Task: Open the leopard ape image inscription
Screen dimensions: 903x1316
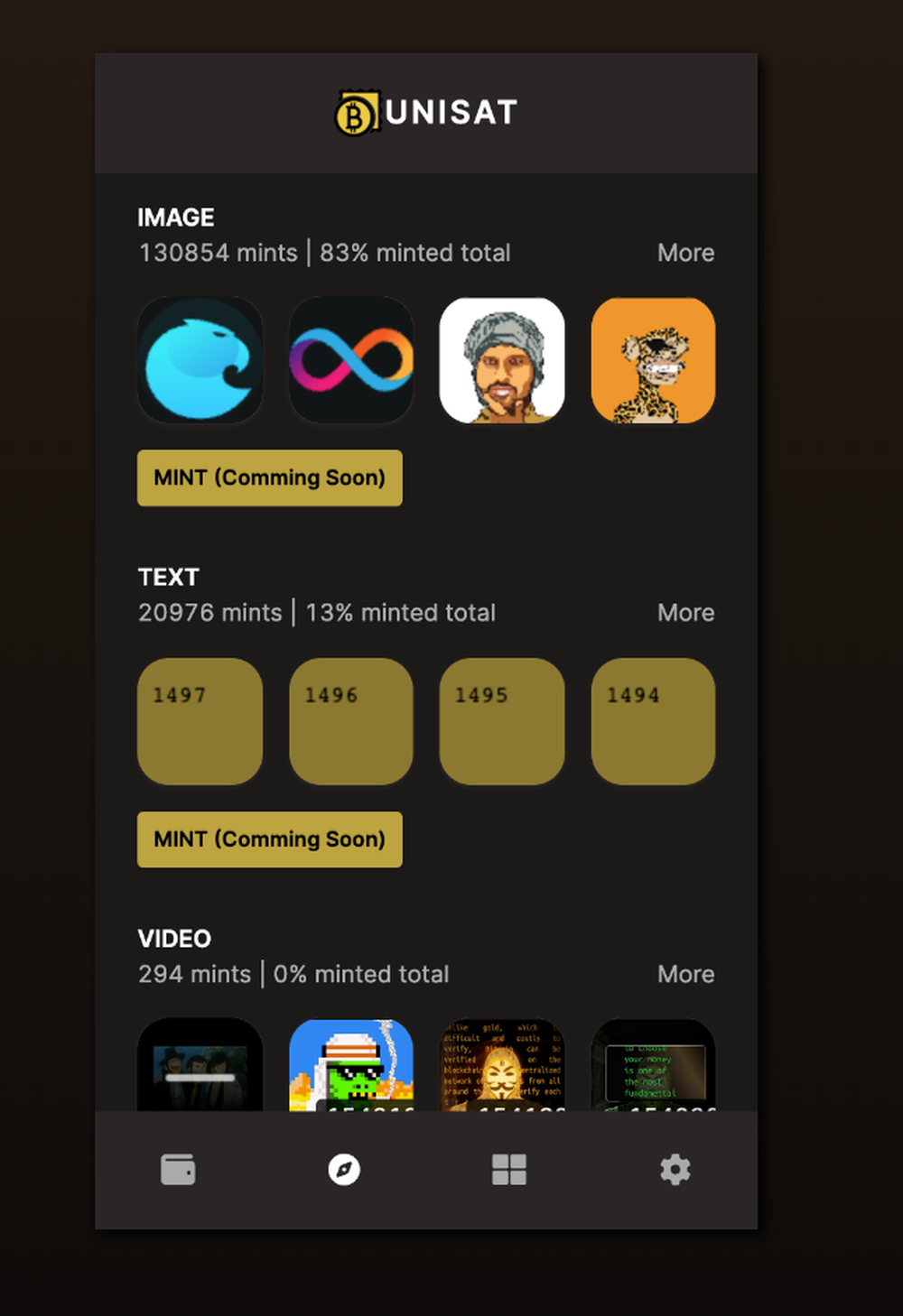Action: [653, 360]
